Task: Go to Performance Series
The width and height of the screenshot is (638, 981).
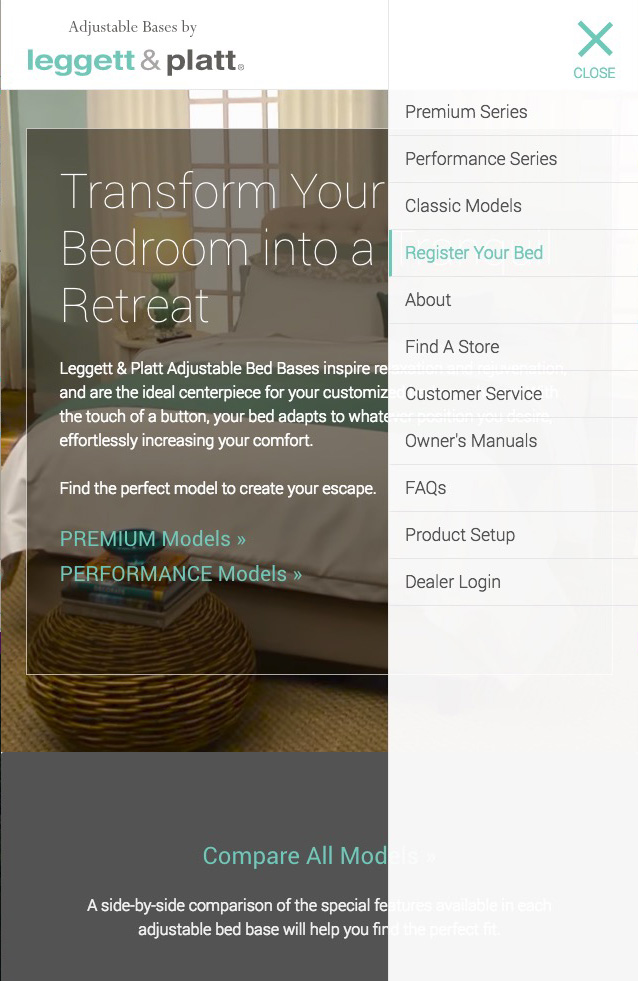Action: (481, 159)
